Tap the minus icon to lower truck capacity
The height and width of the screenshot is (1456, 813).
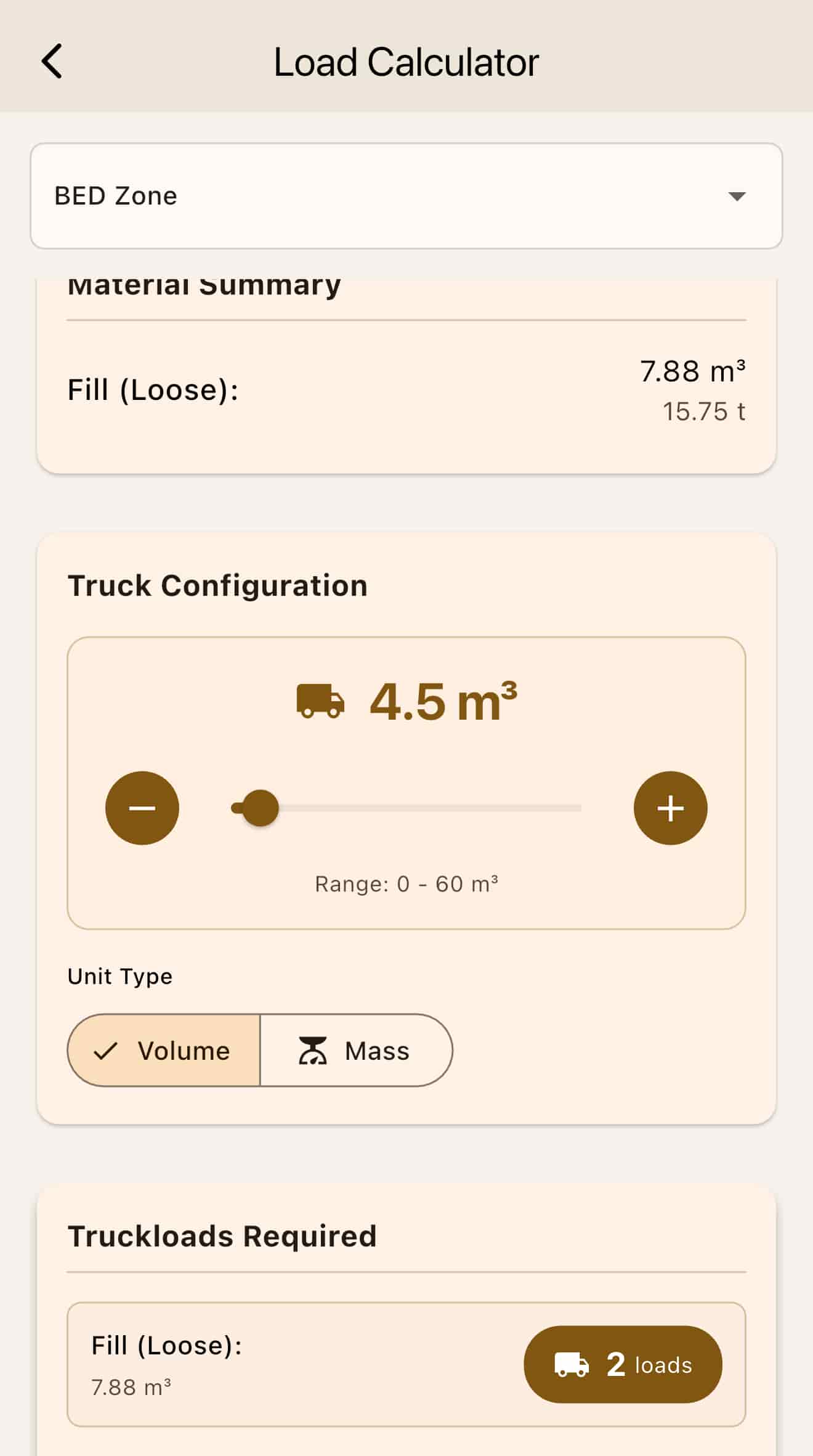(142, 808)
